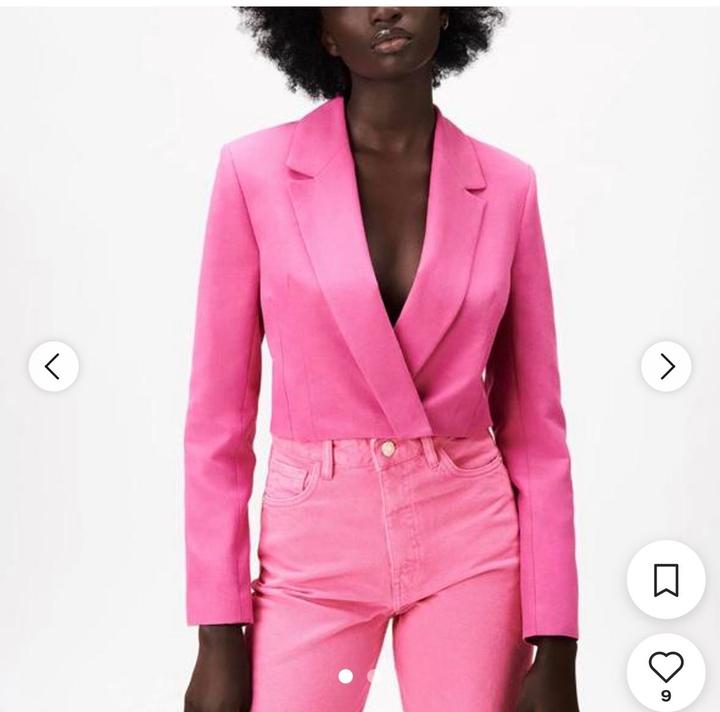Viewport: 720px width, 712px height.
Task: Go to the previous product photo
Action: (x=53, y=366)
